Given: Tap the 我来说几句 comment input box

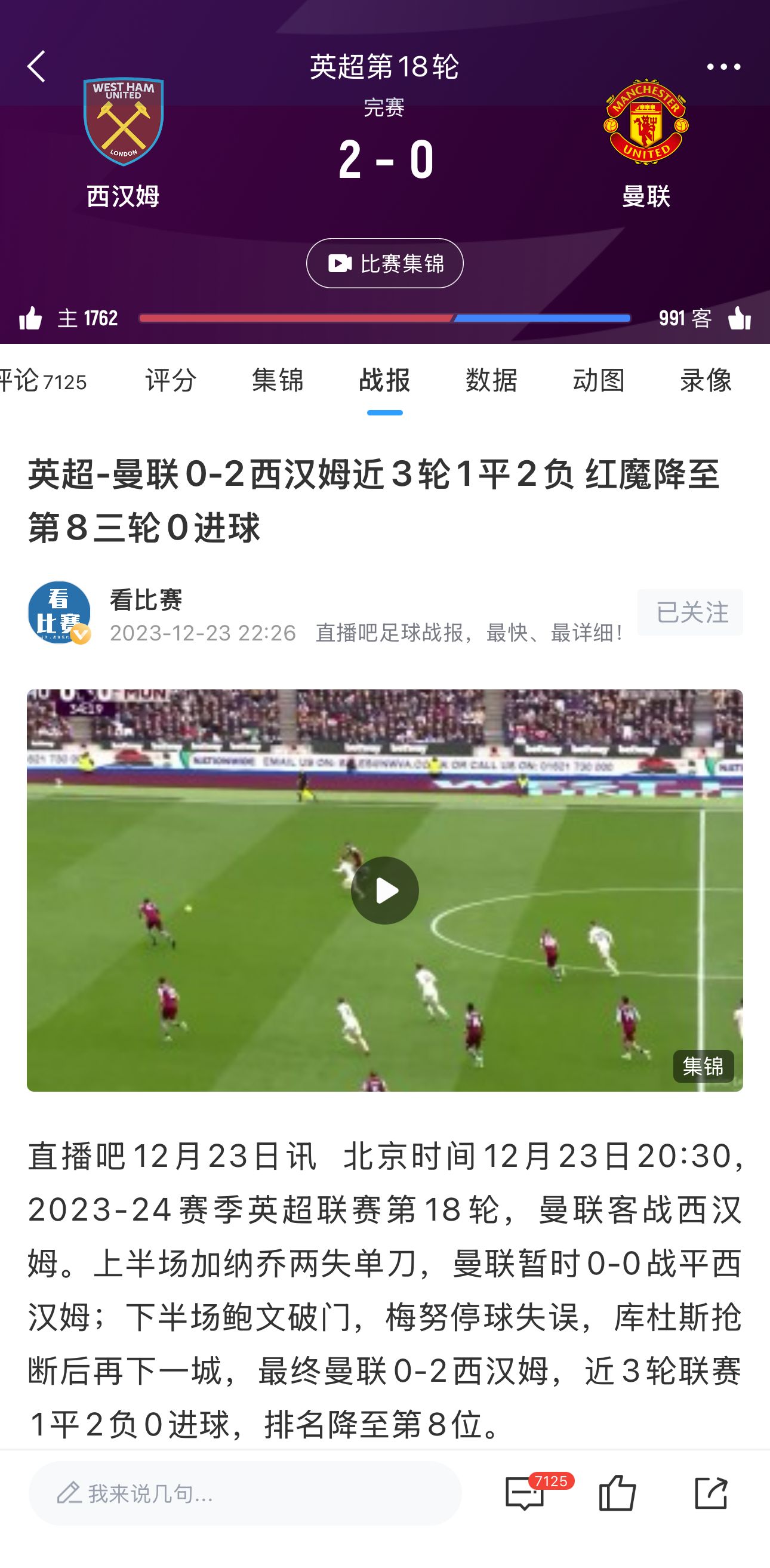Looking at the screenshot, I should (245, 1493).
